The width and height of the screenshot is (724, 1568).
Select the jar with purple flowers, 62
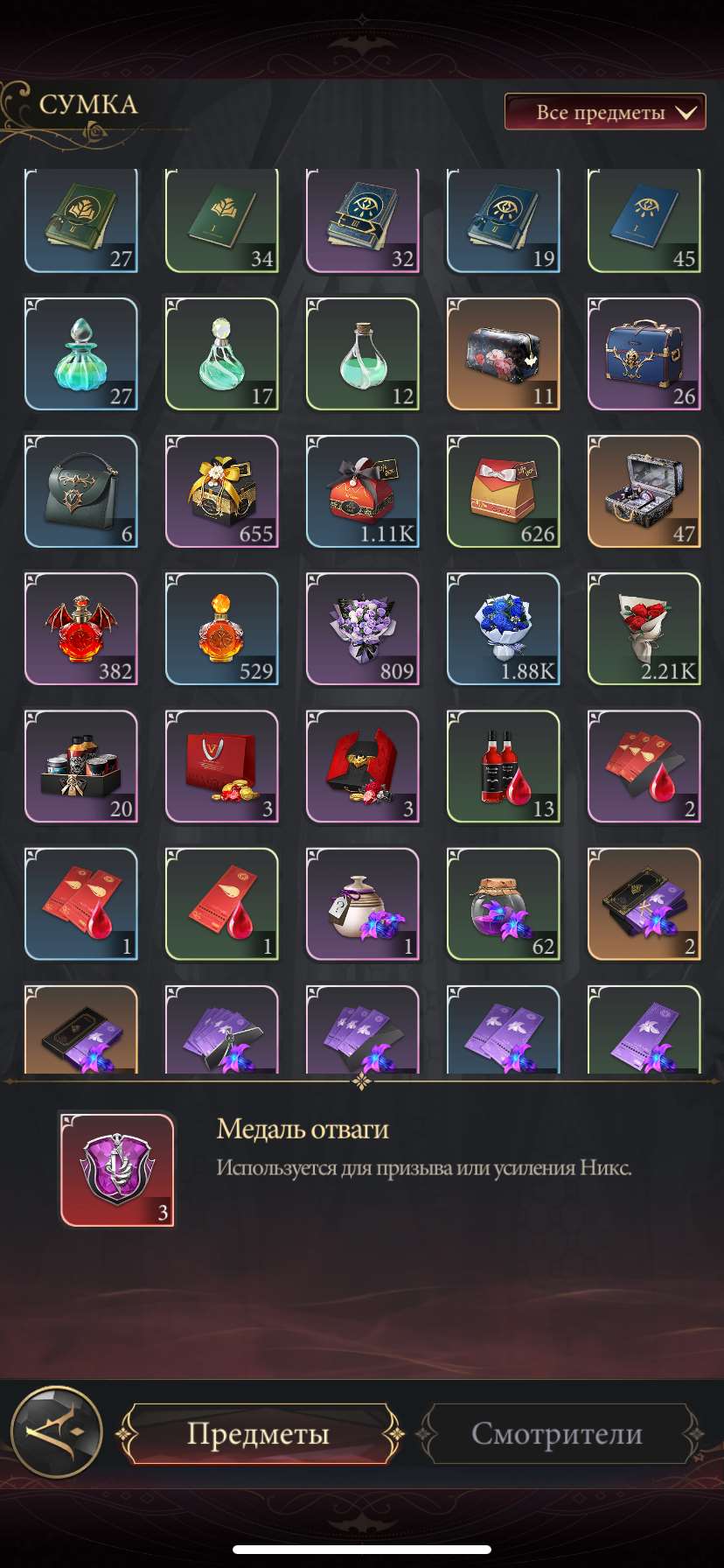[x=503, y=903]
